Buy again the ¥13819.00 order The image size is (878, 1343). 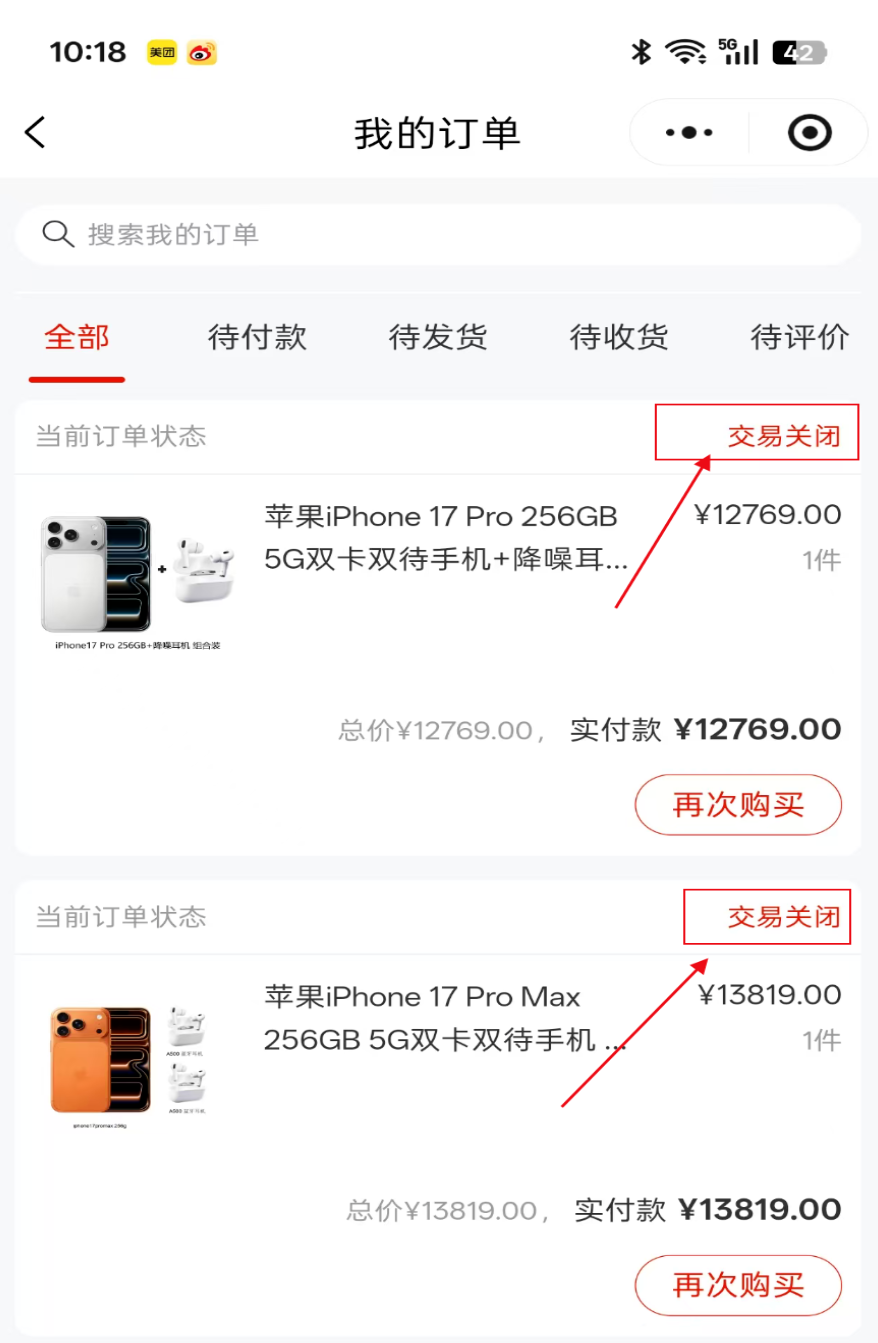[738, 1285]
